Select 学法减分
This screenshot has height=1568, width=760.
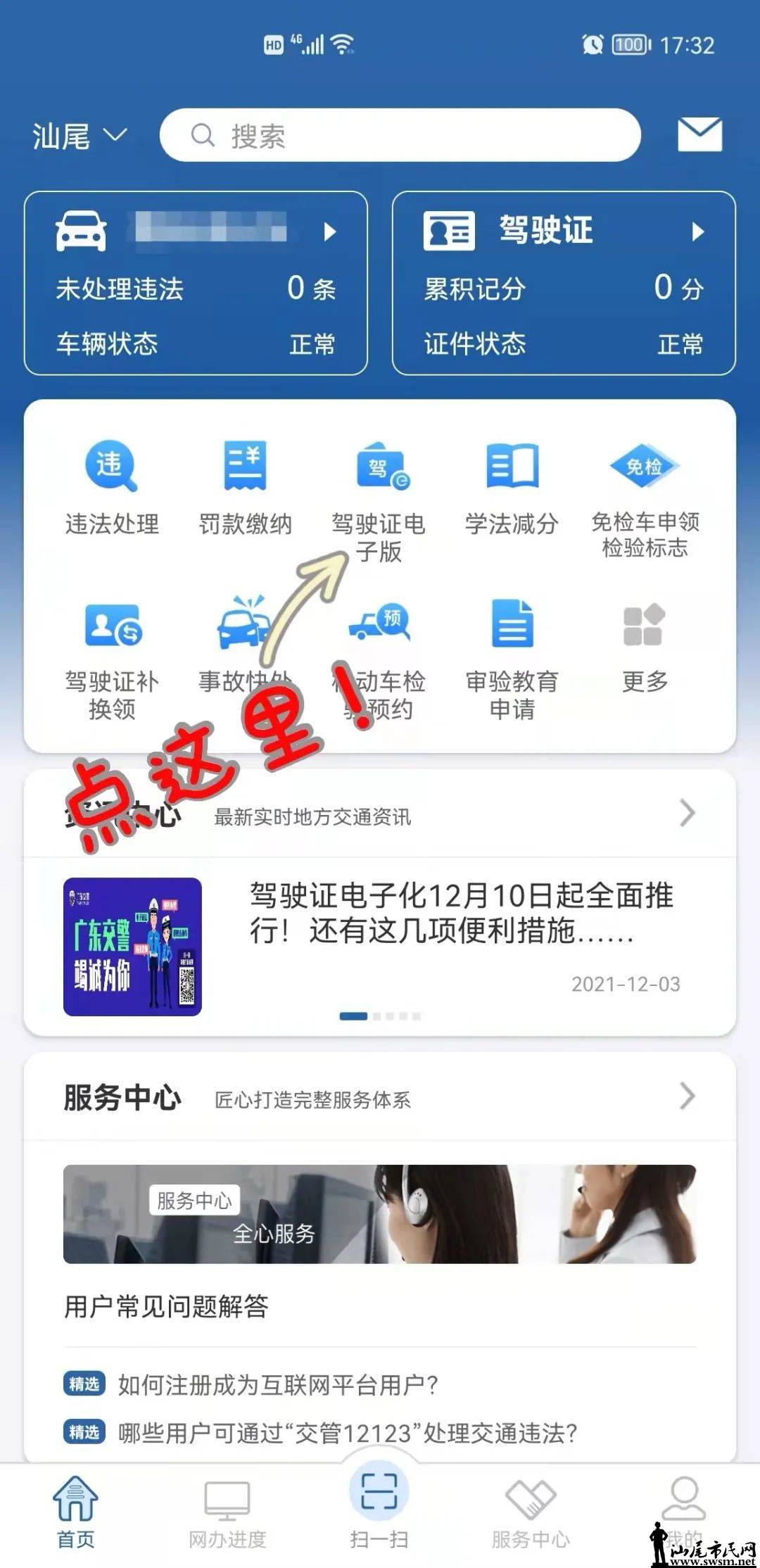[512, 487]
